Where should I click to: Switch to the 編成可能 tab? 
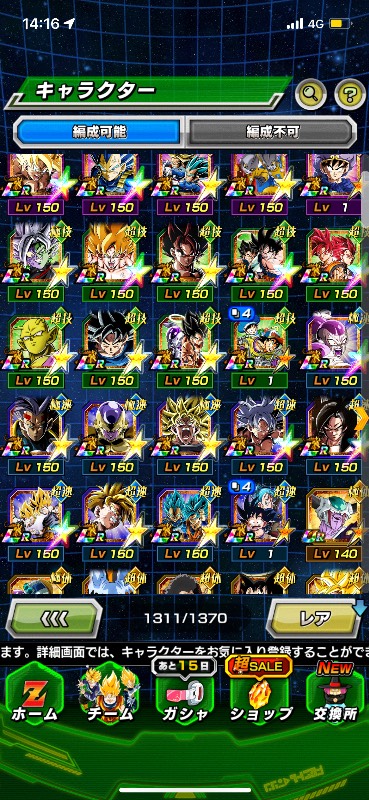99,132
